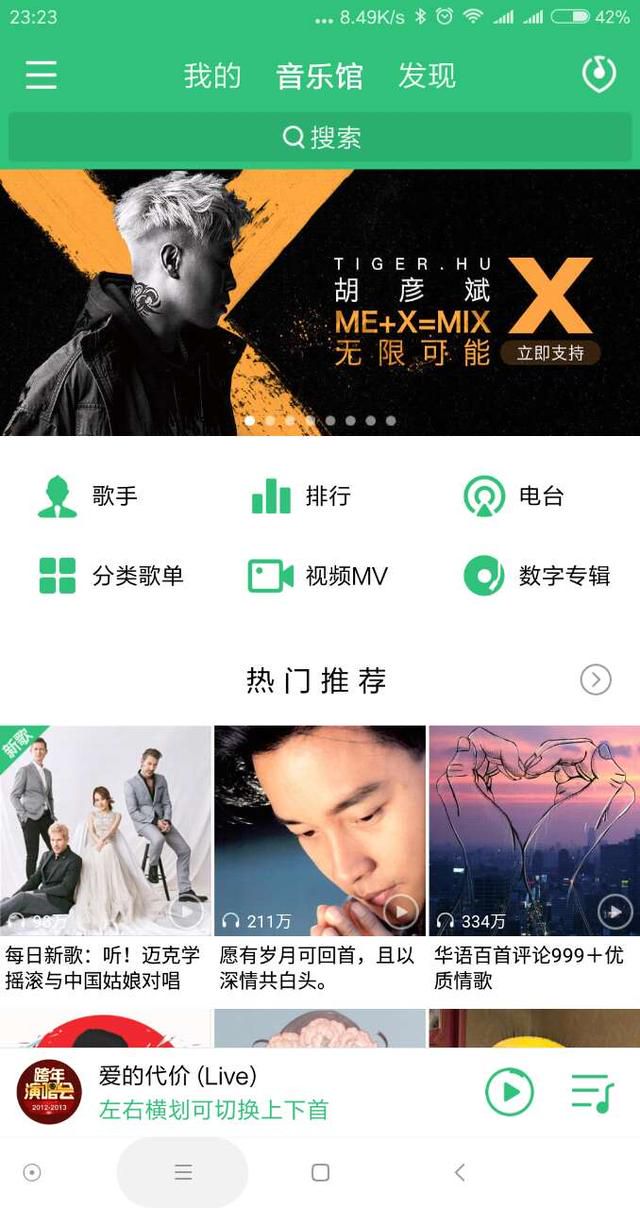The height and width of the screenshot is (1208, 640).
Task: Switch to the 发现 tab
Action: tap(427, 76)
